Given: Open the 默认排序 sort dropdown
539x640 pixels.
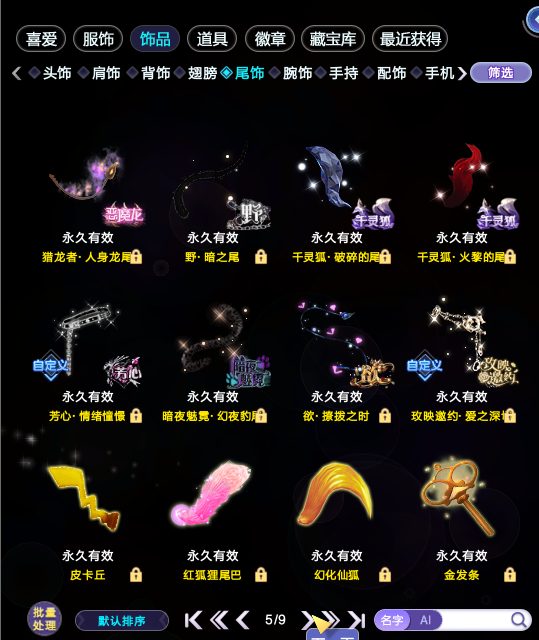Looking at the screenshot, I should [122, 621].
